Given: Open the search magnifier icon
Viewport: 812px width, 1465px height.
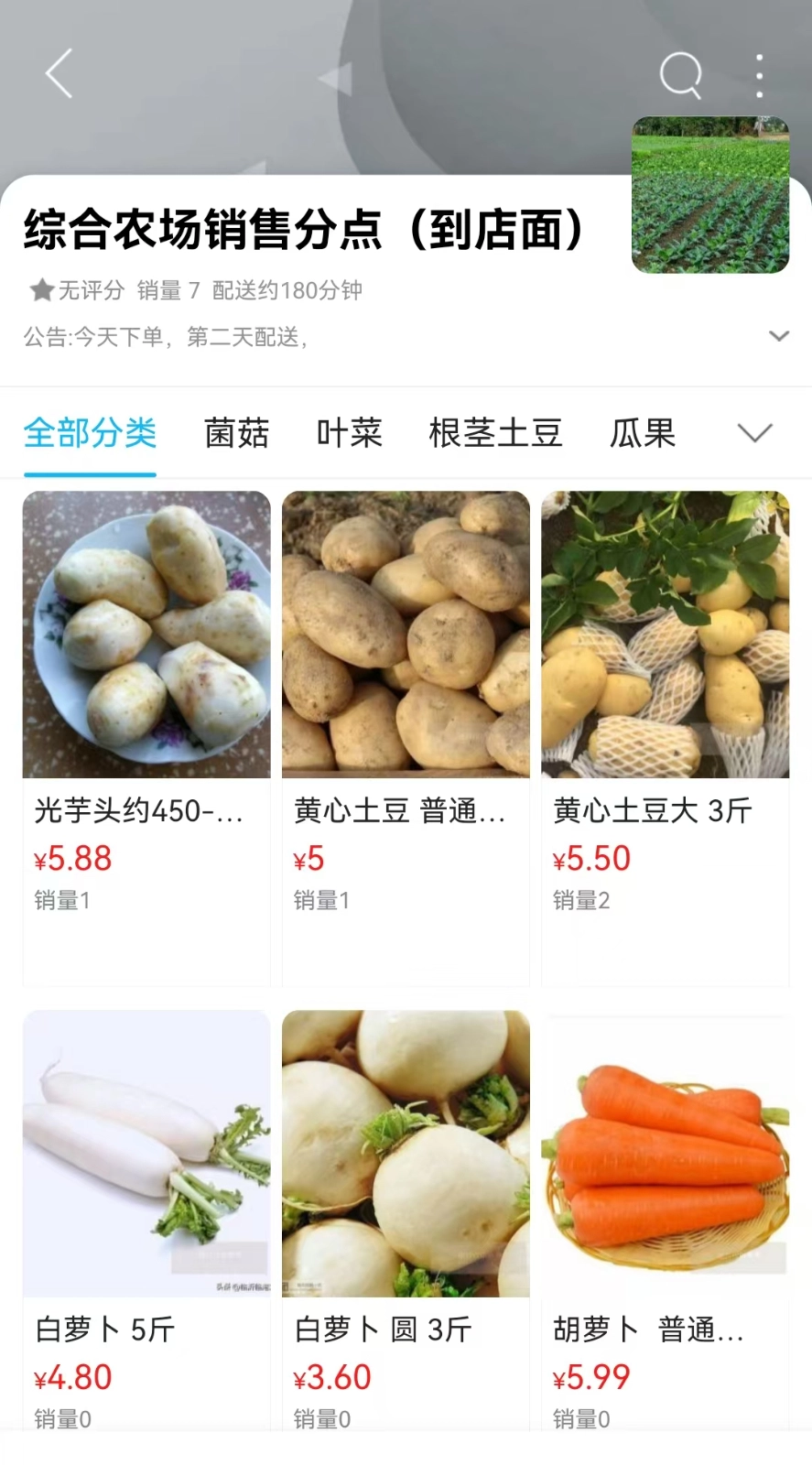Looking at the screenshot, I should [680, 74].
